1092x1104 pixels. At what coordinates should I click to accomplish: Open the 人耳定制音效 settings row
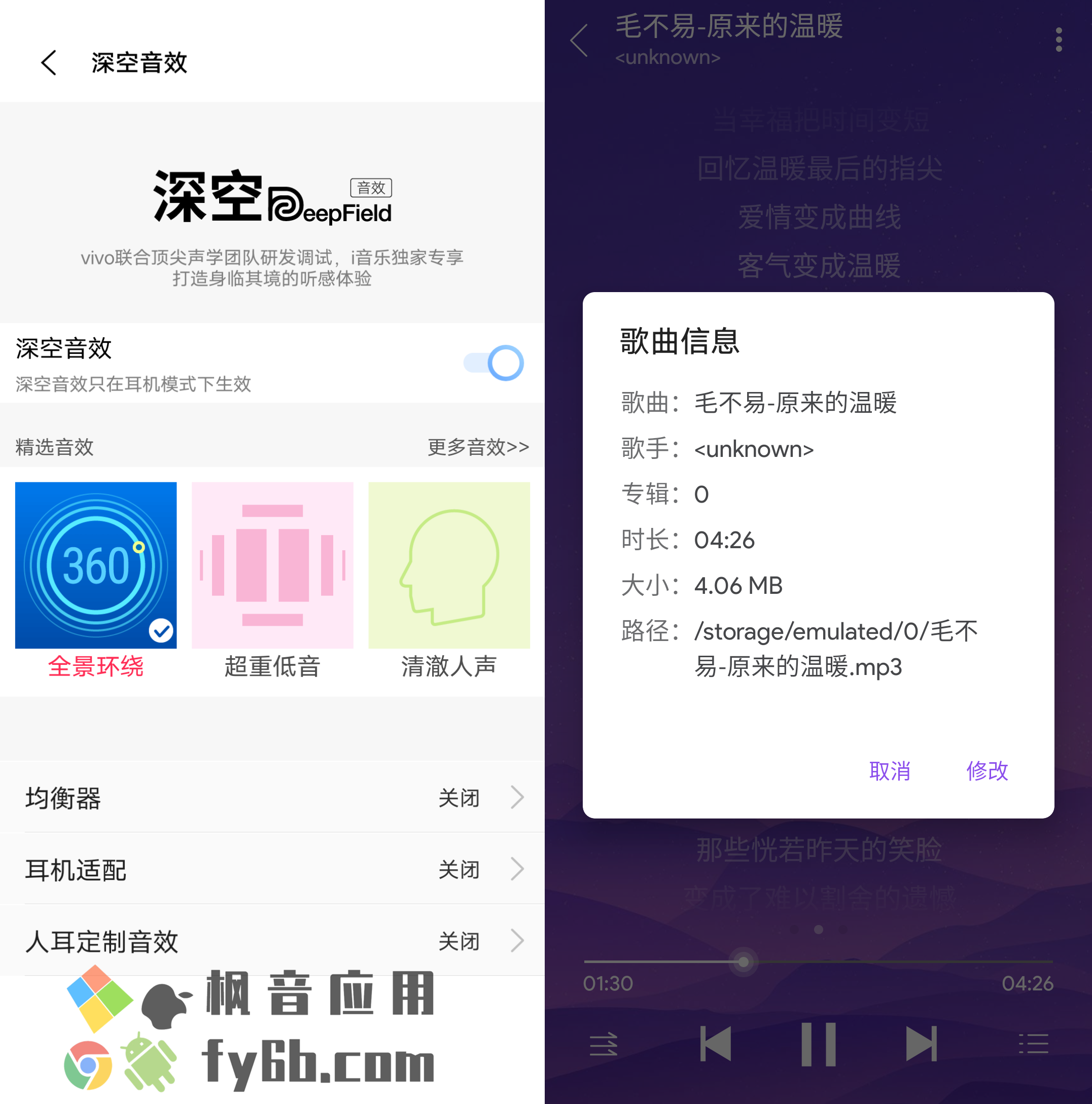272,941
